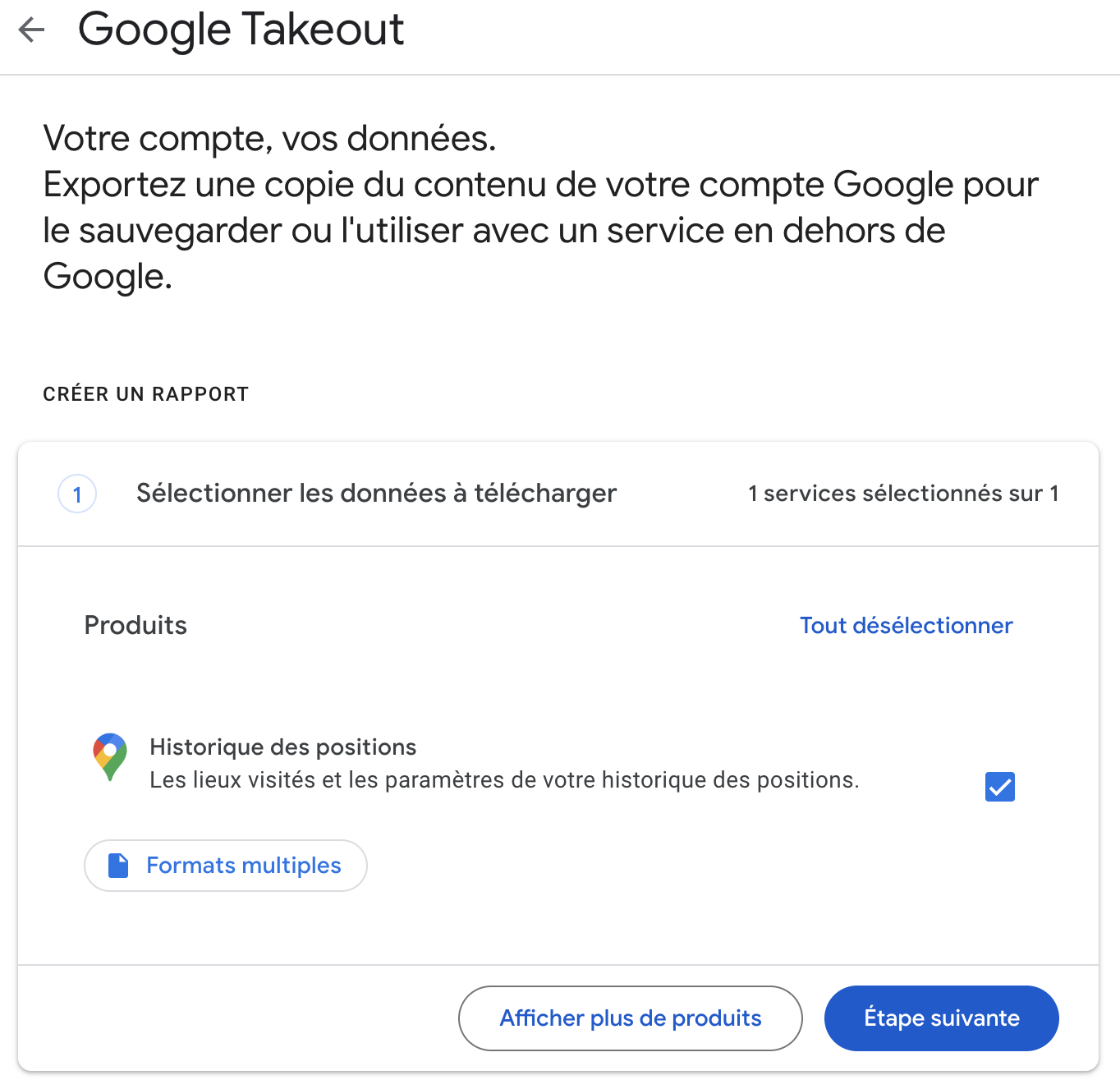1120x1089 pixels.
Task: Open Formats multiples options
Action: pyautogui.click(x=226, y=866)
